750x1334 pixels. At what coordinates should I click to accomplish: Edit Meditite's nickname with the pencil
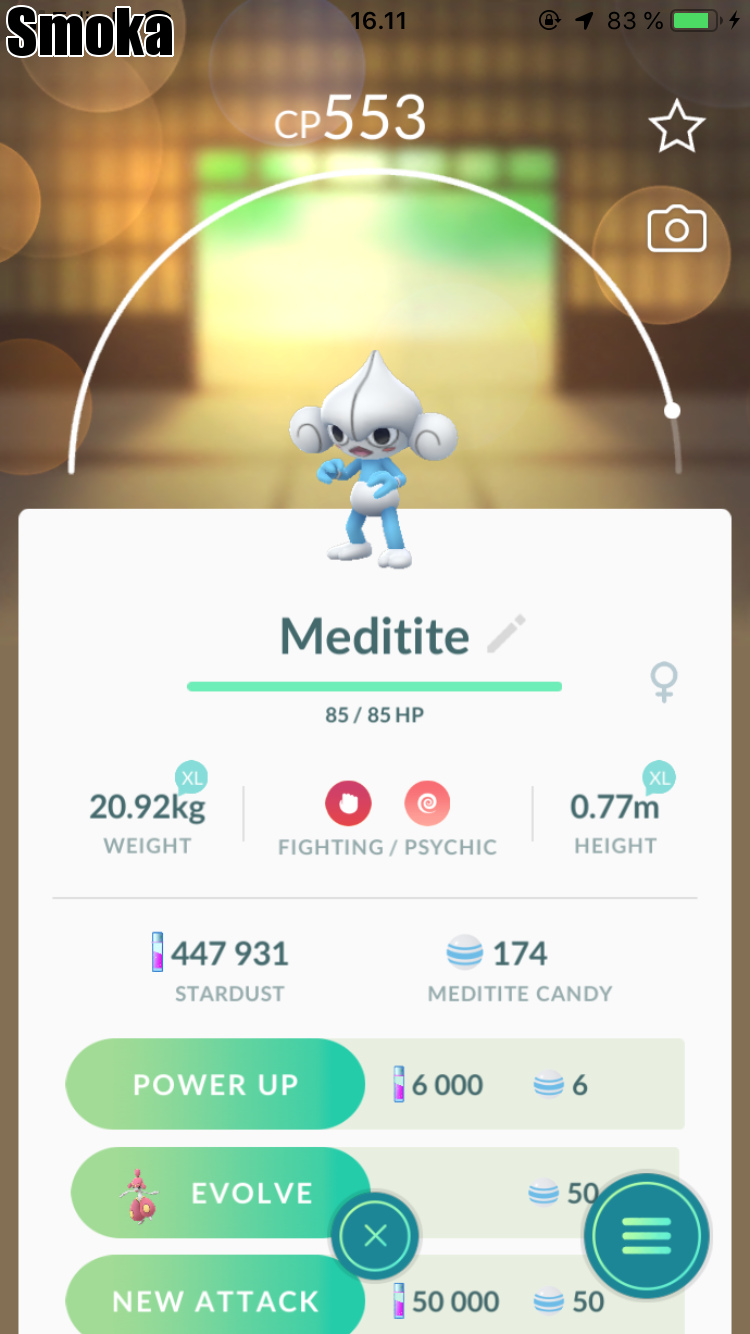pyautogui.click(x=506, y=635)
